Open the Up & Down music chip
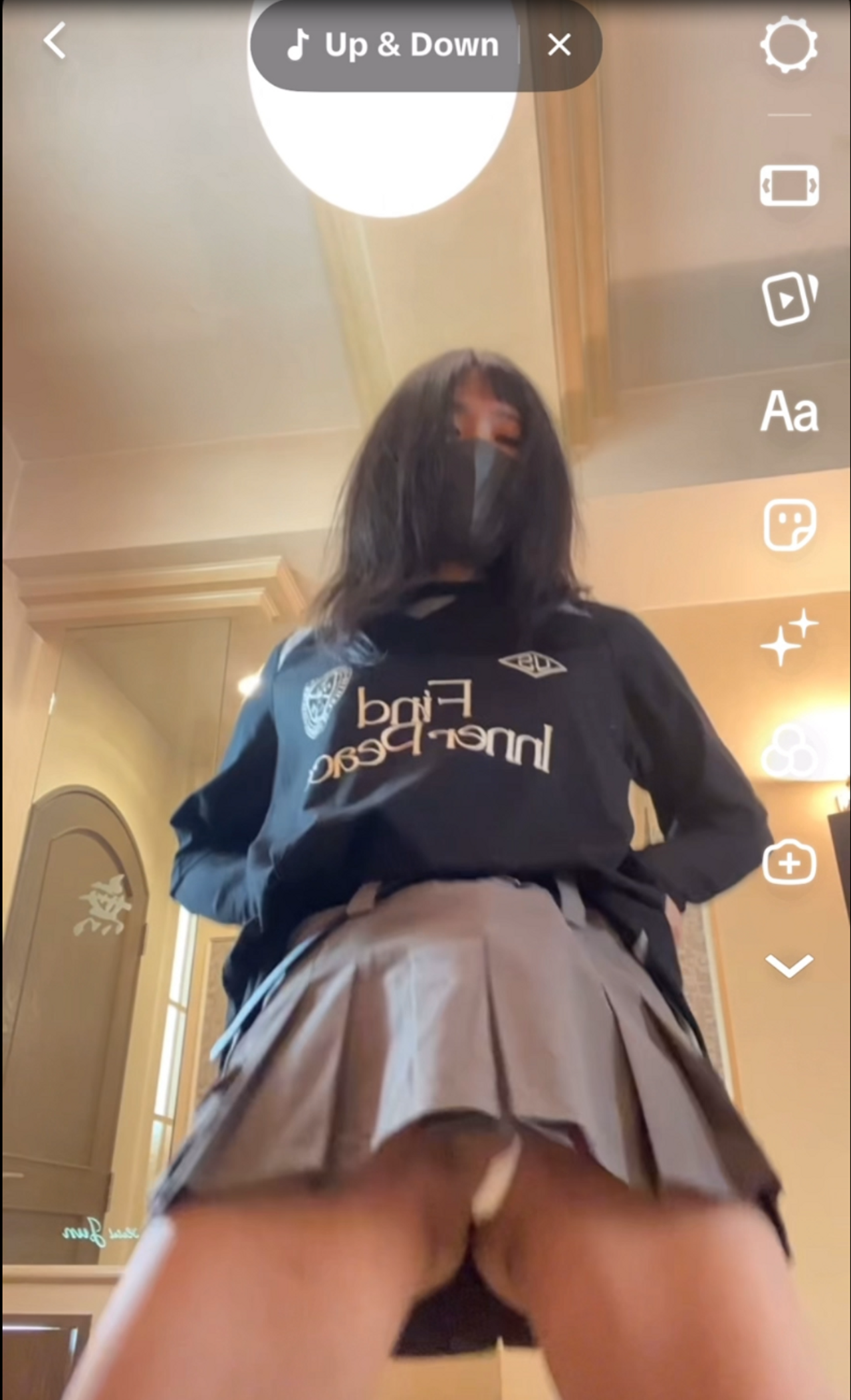This screenshot has width=851, height=1400. [393, 45]
